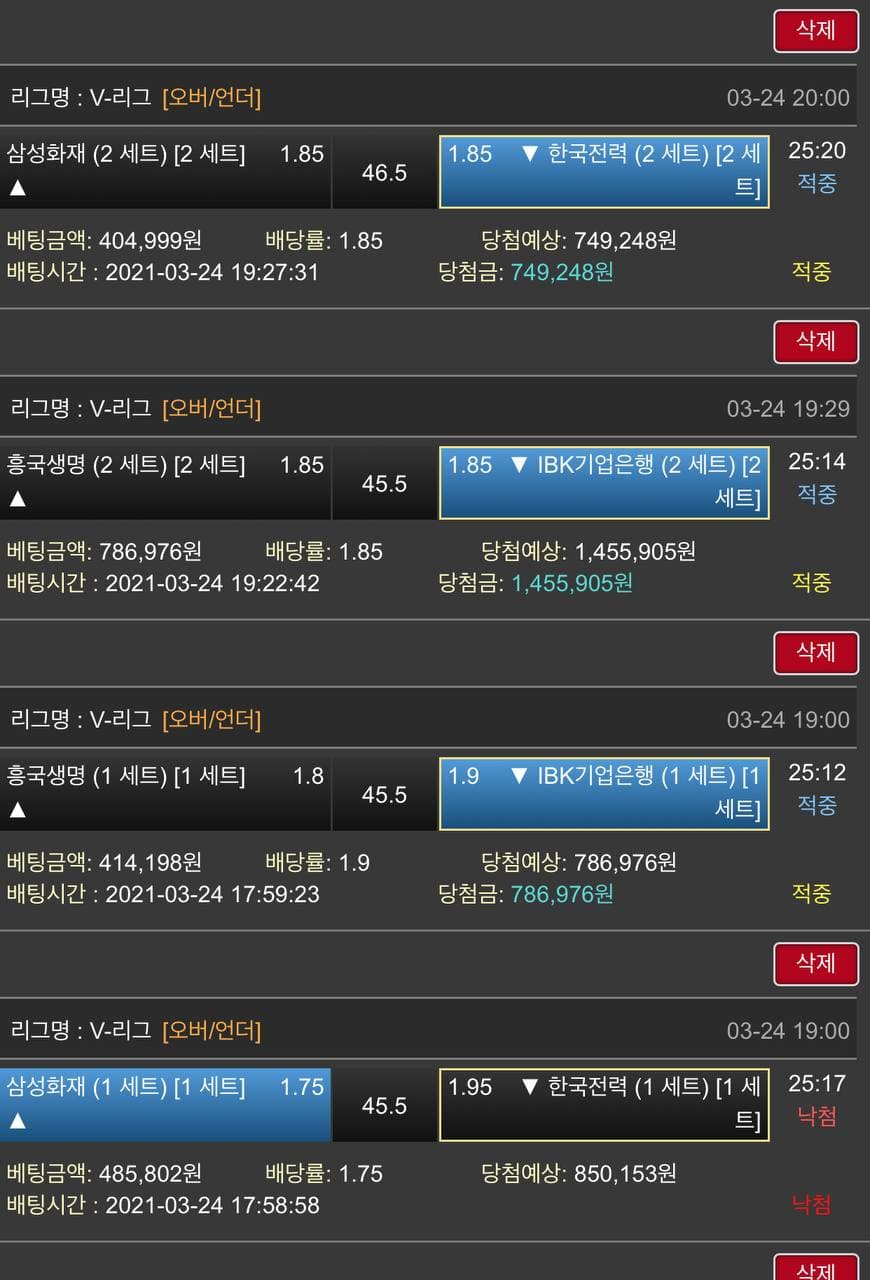Delete button above 흥국생명 1 세트 bet

click(815, 652)
